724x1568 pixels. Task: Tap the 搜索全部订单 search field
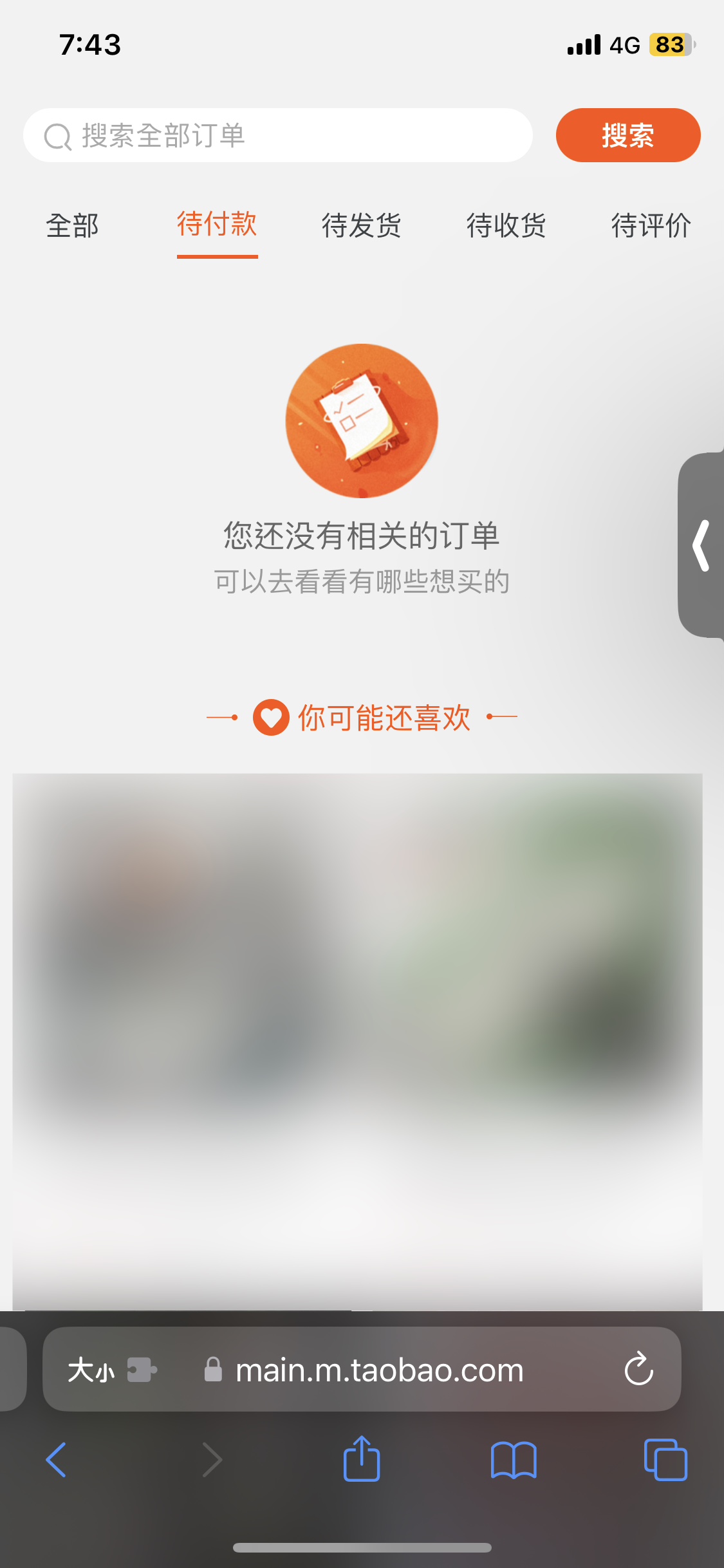click(x=277, y=136)
